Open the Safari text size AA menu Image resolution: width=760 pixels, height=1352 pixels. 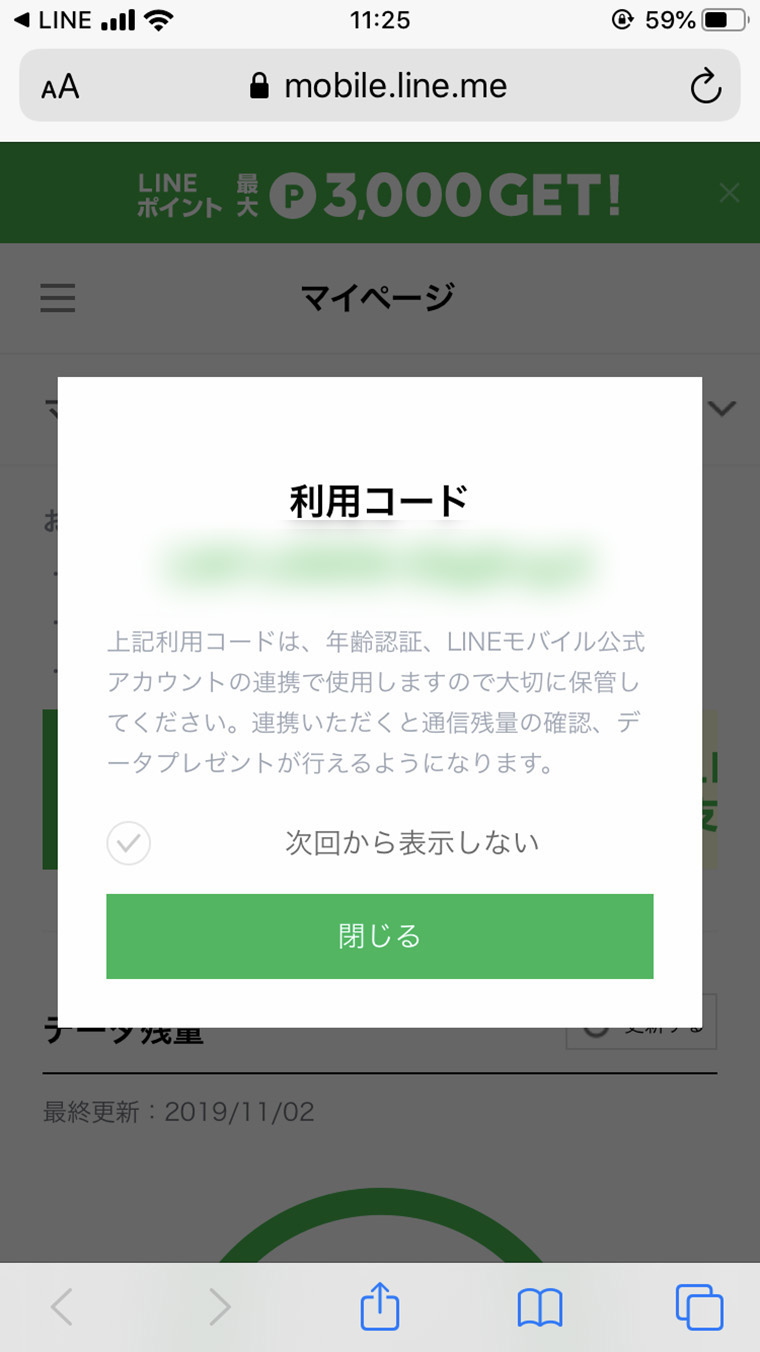[x=60, y=87]
